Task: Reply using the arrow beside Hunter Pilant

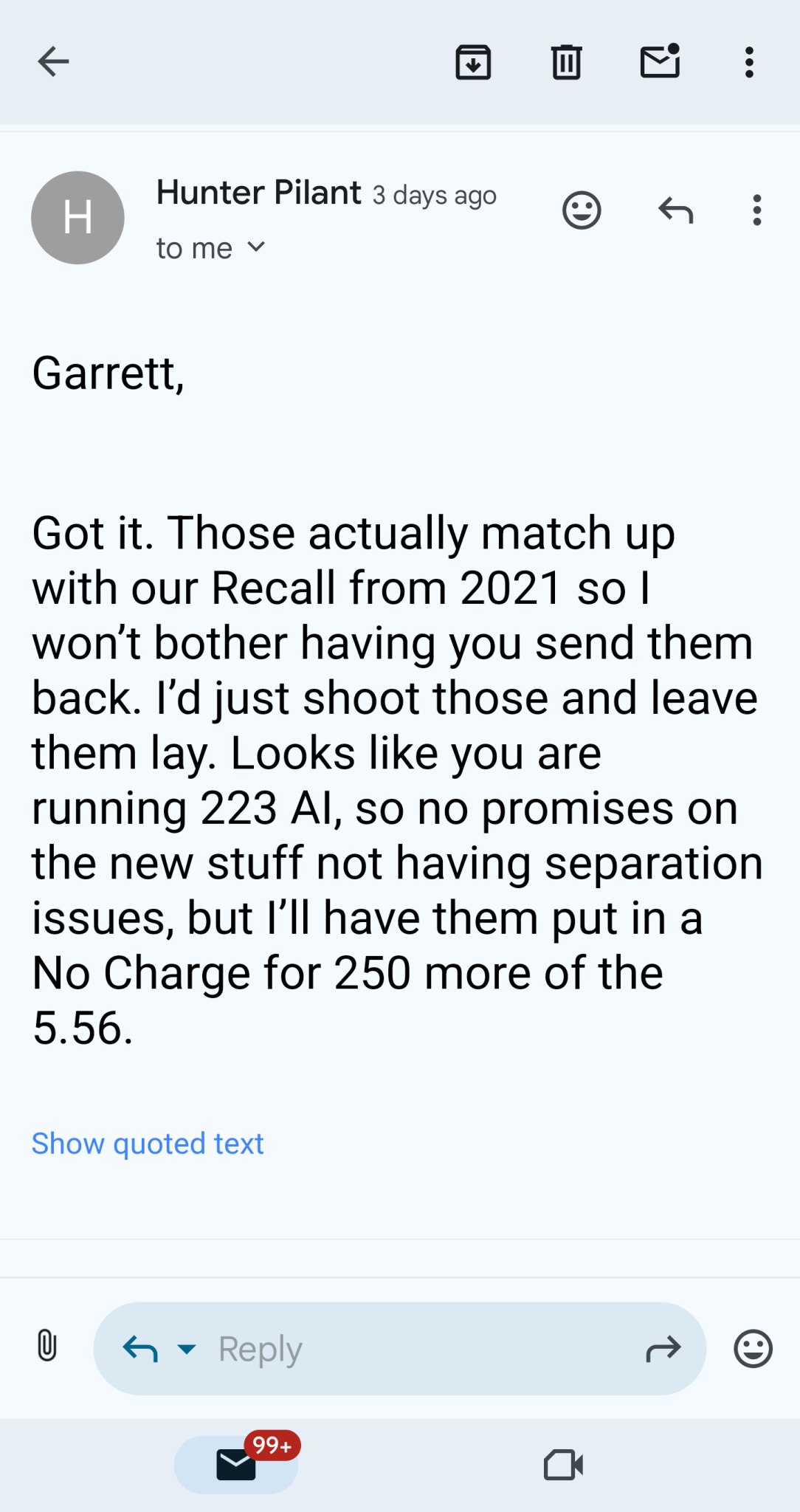Action: tap(675, 210)
